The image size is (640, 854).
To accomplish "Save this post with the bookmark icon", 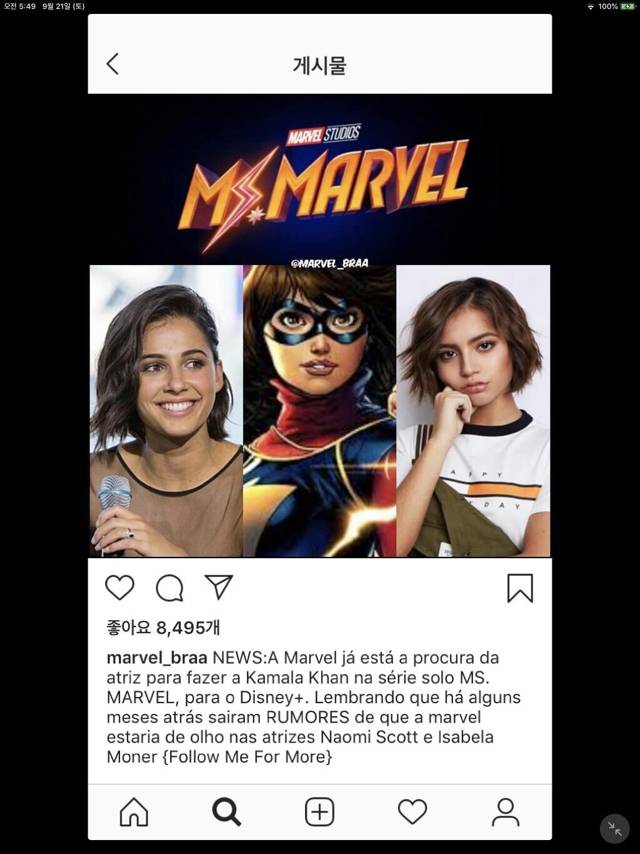I will click(520, 588).
